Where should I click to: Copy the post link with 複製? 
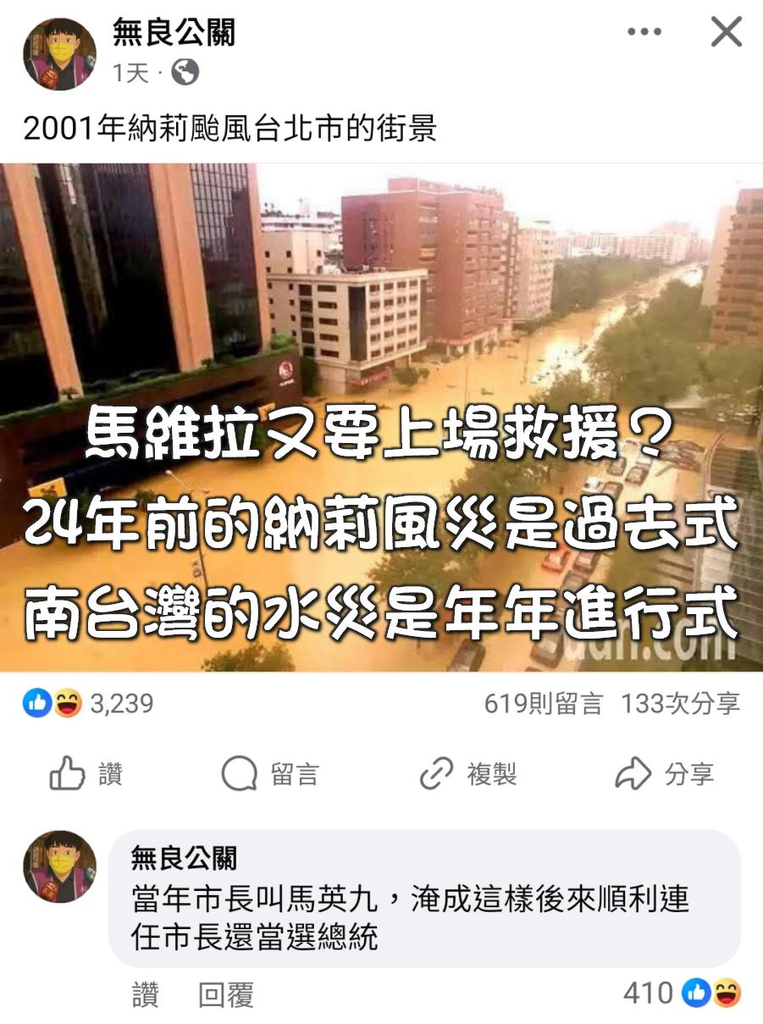click(x=467, y=774)
